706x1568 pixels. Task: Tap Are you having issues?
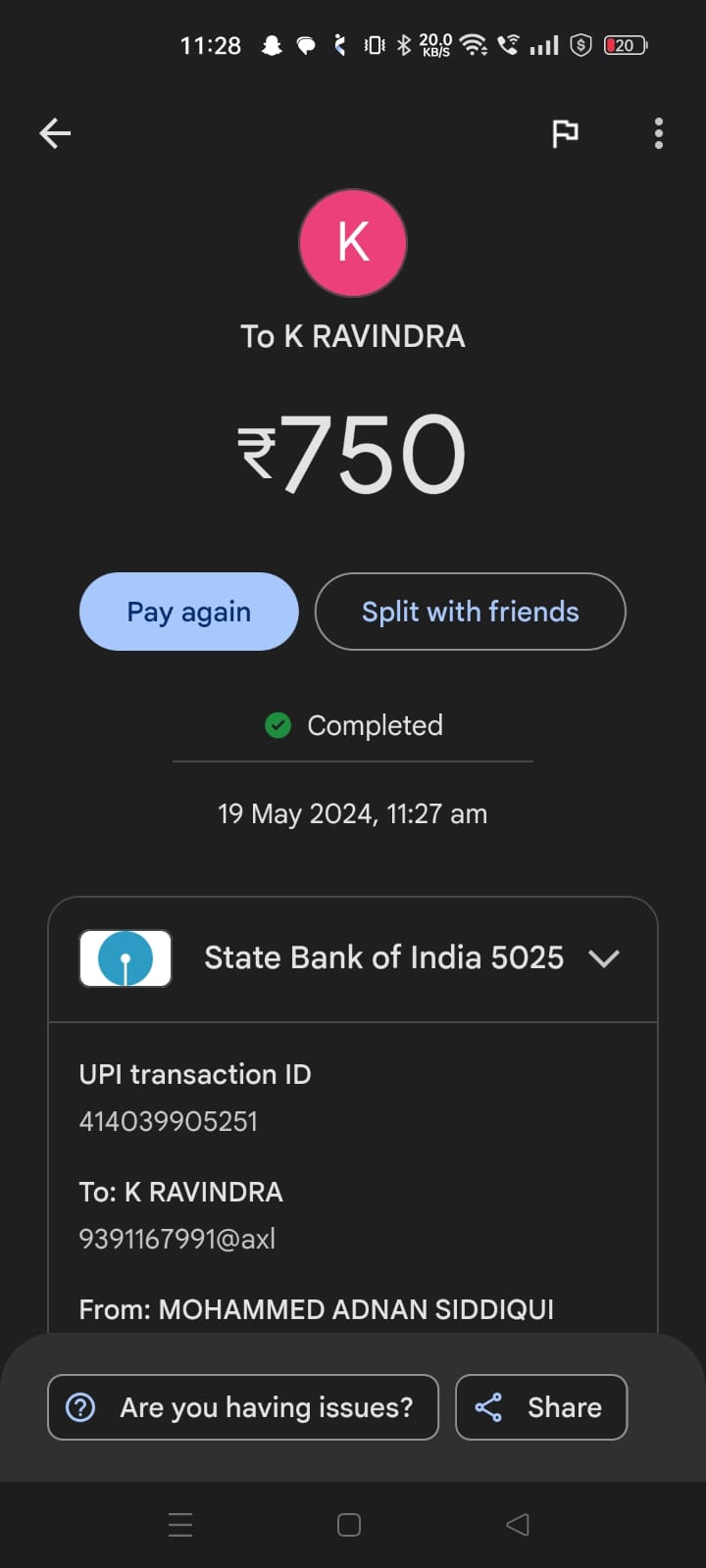(x=243, y=1407)
